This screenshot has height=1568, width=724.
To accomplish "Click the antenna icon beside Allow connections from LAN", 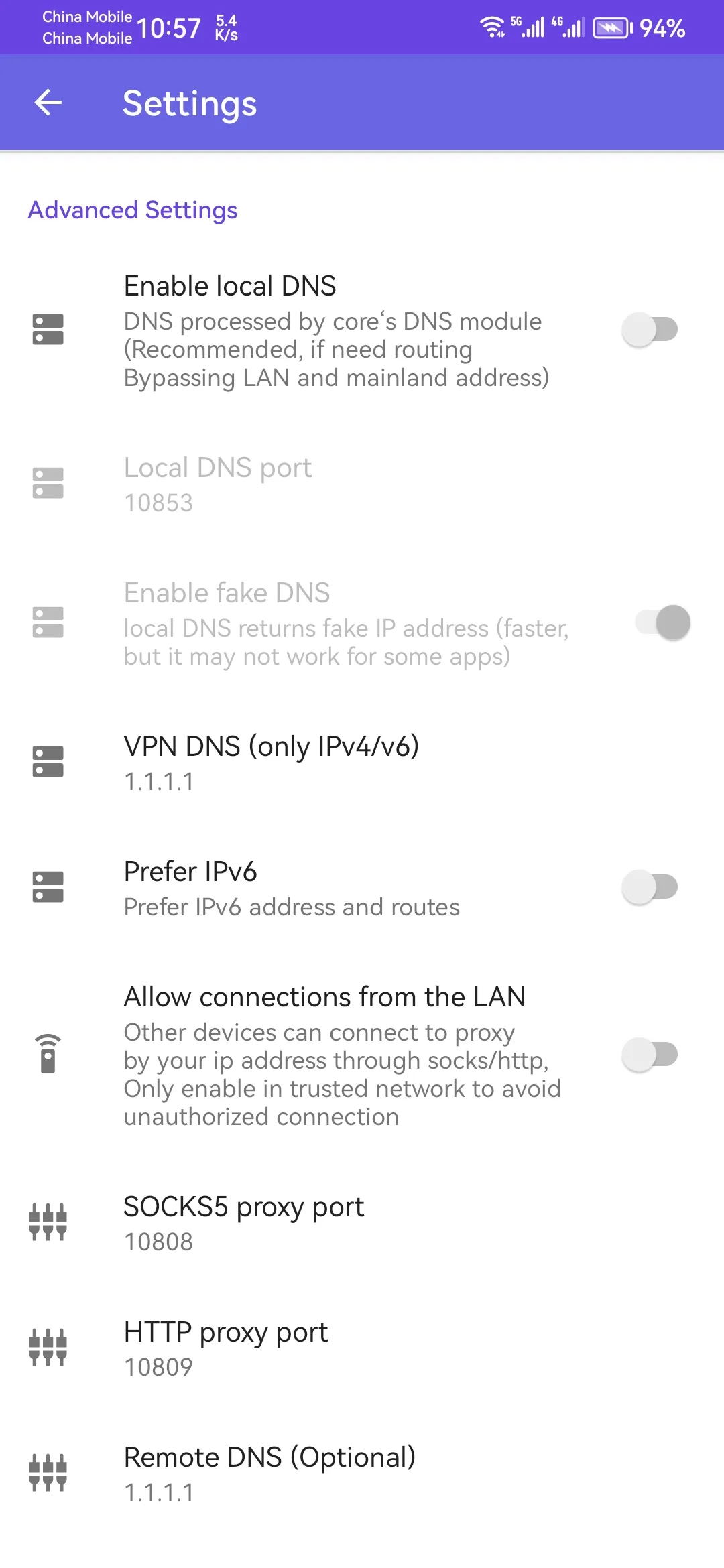I will 48,1054.
